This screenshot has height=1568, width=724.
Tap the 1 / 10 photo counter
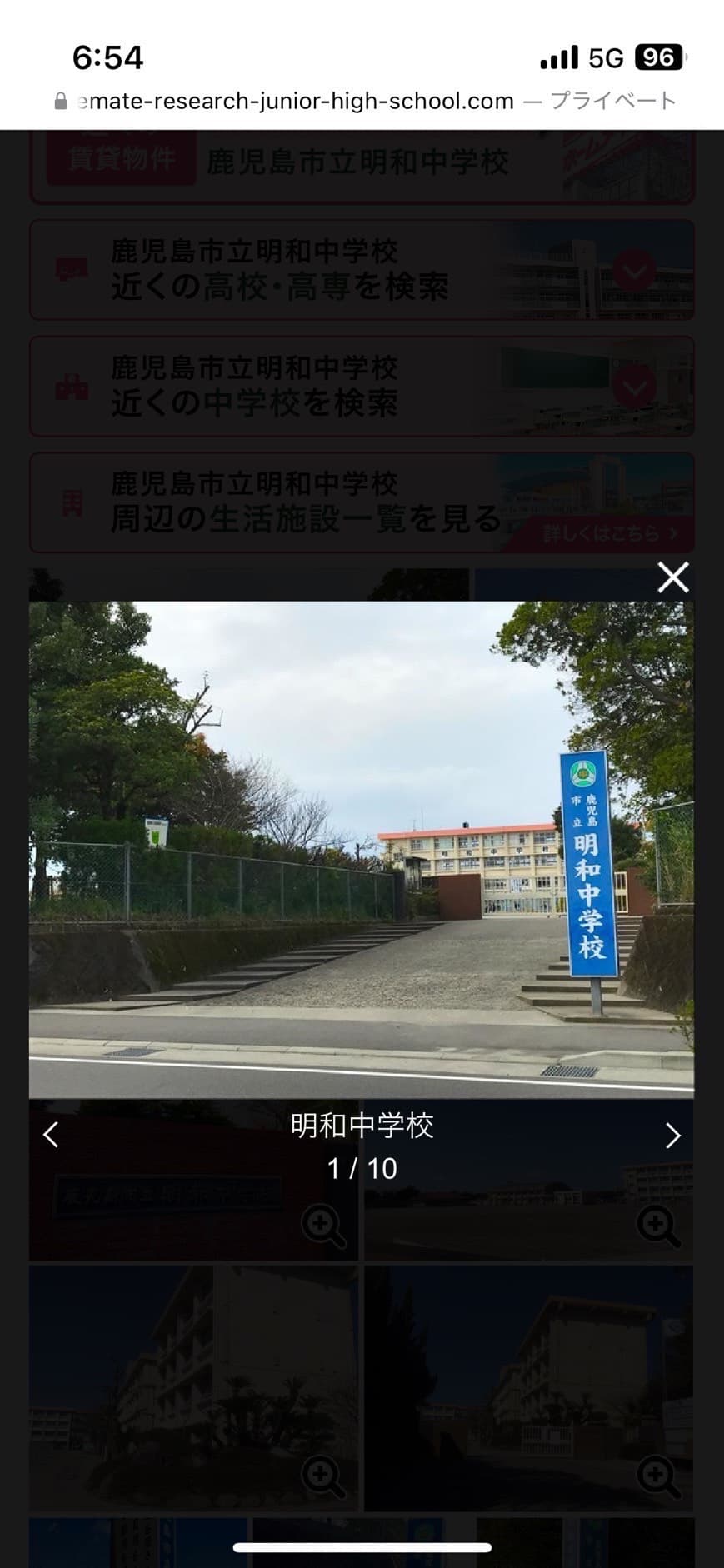click(362, 1169)
